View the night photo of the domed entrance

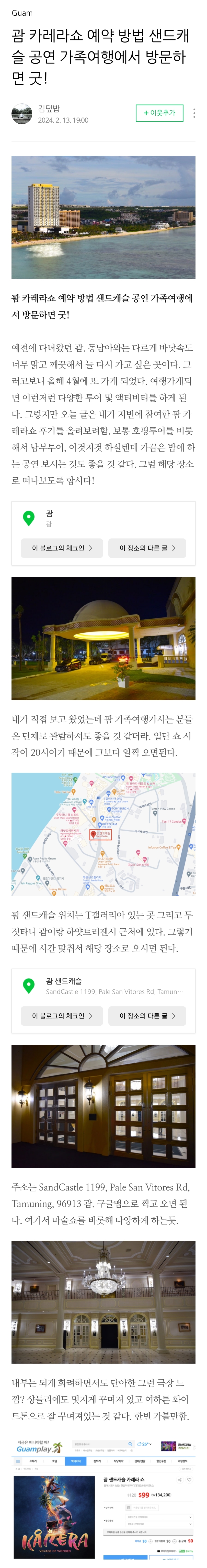click(x=103, y=638)
